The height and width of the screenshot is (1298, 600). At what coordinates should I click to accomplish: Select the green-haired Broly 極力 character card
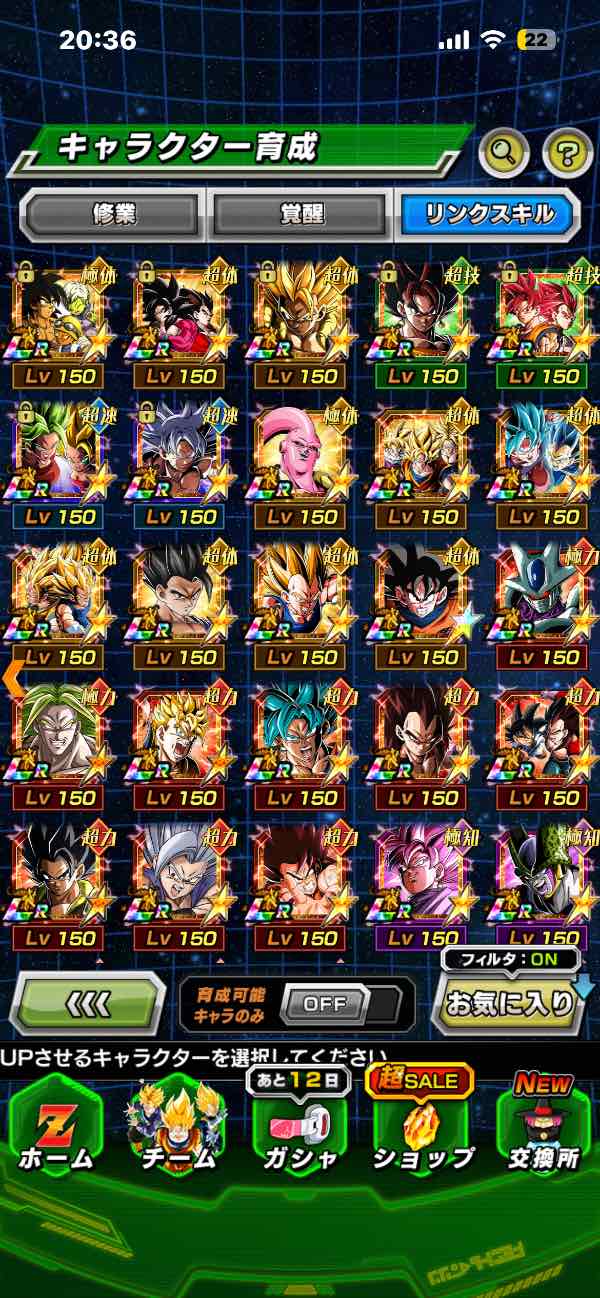(58, 743)
